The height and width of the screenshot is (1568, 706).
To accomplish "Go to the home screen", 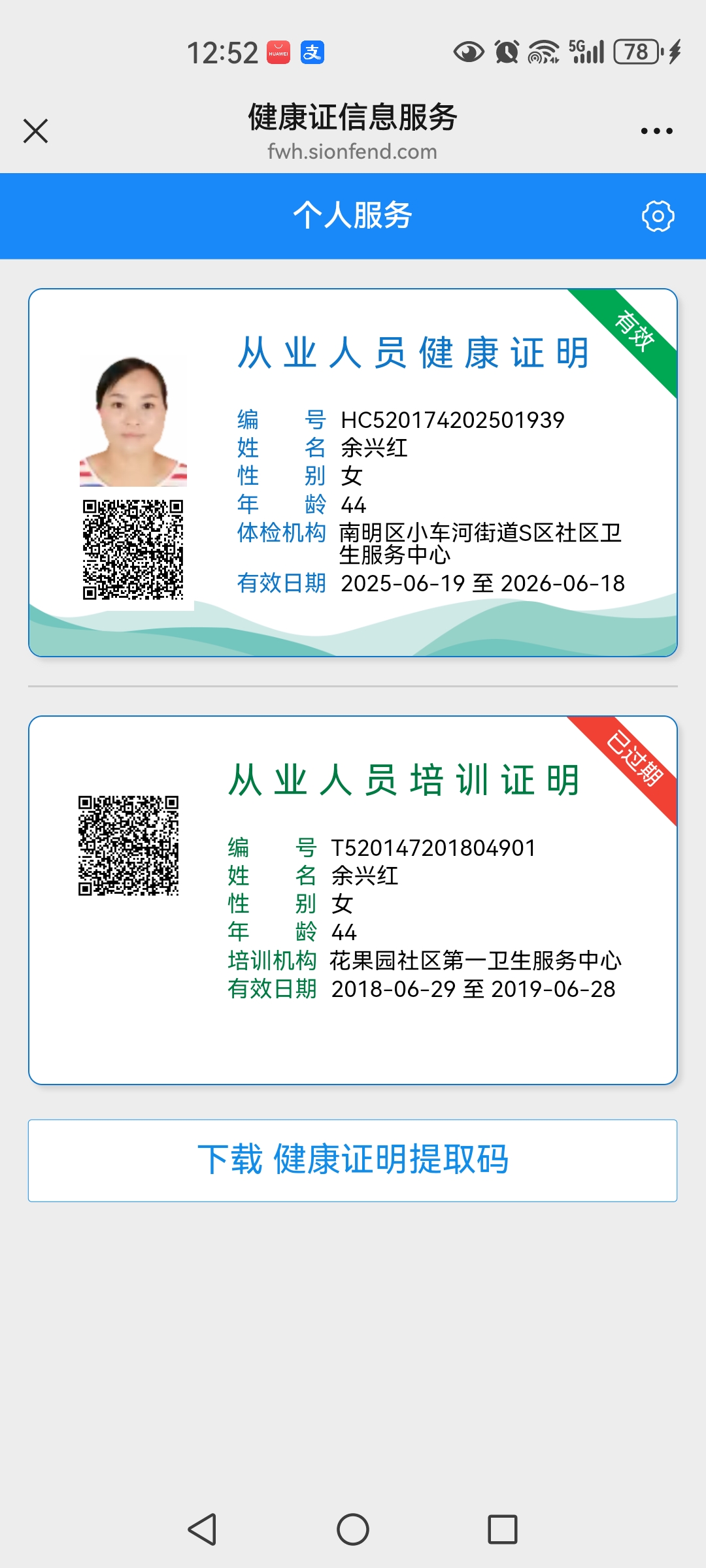I will [x=353, y=1529].
